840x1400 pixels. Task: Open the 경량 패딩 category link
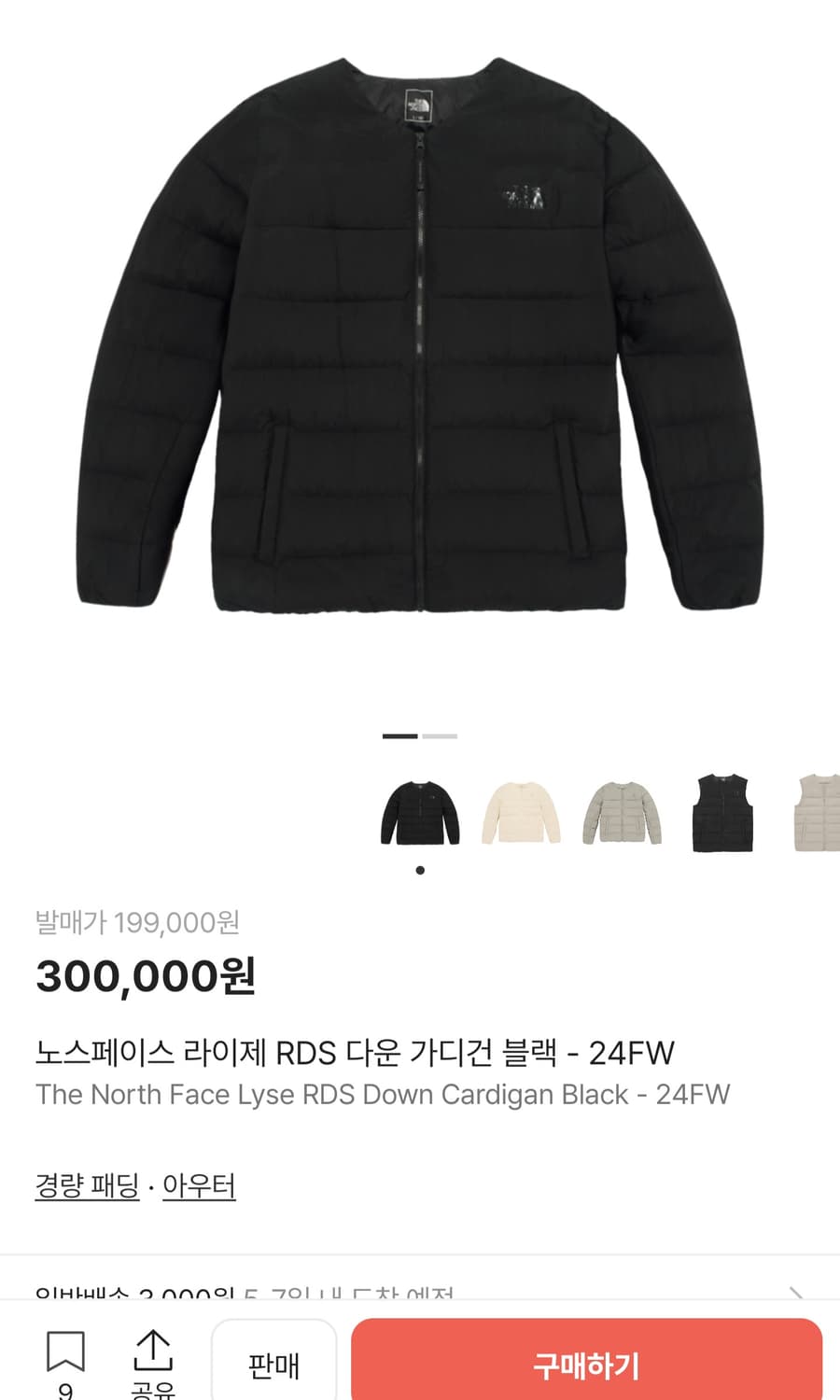(86, 1185)
